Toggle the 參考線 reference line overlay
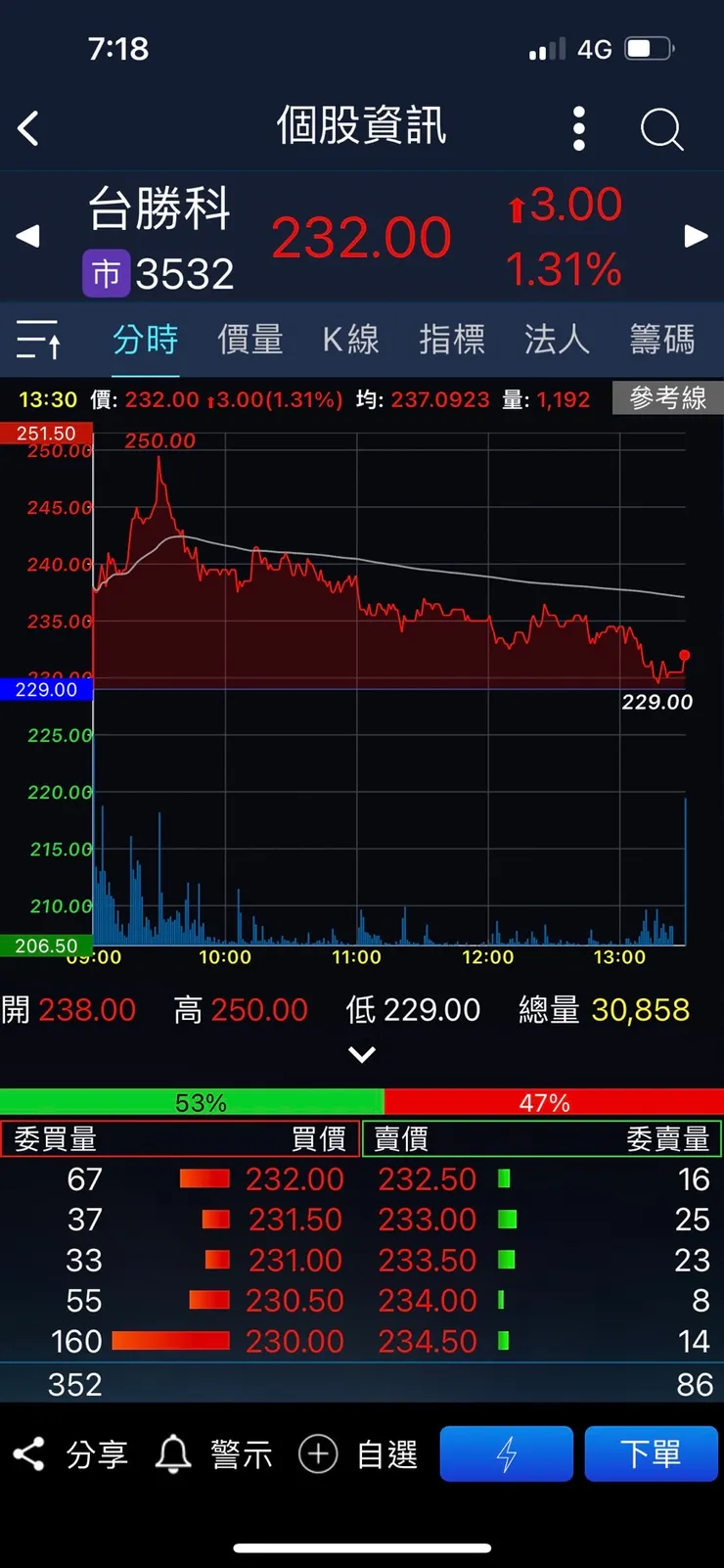The image size is (724, 1568). 666,398
